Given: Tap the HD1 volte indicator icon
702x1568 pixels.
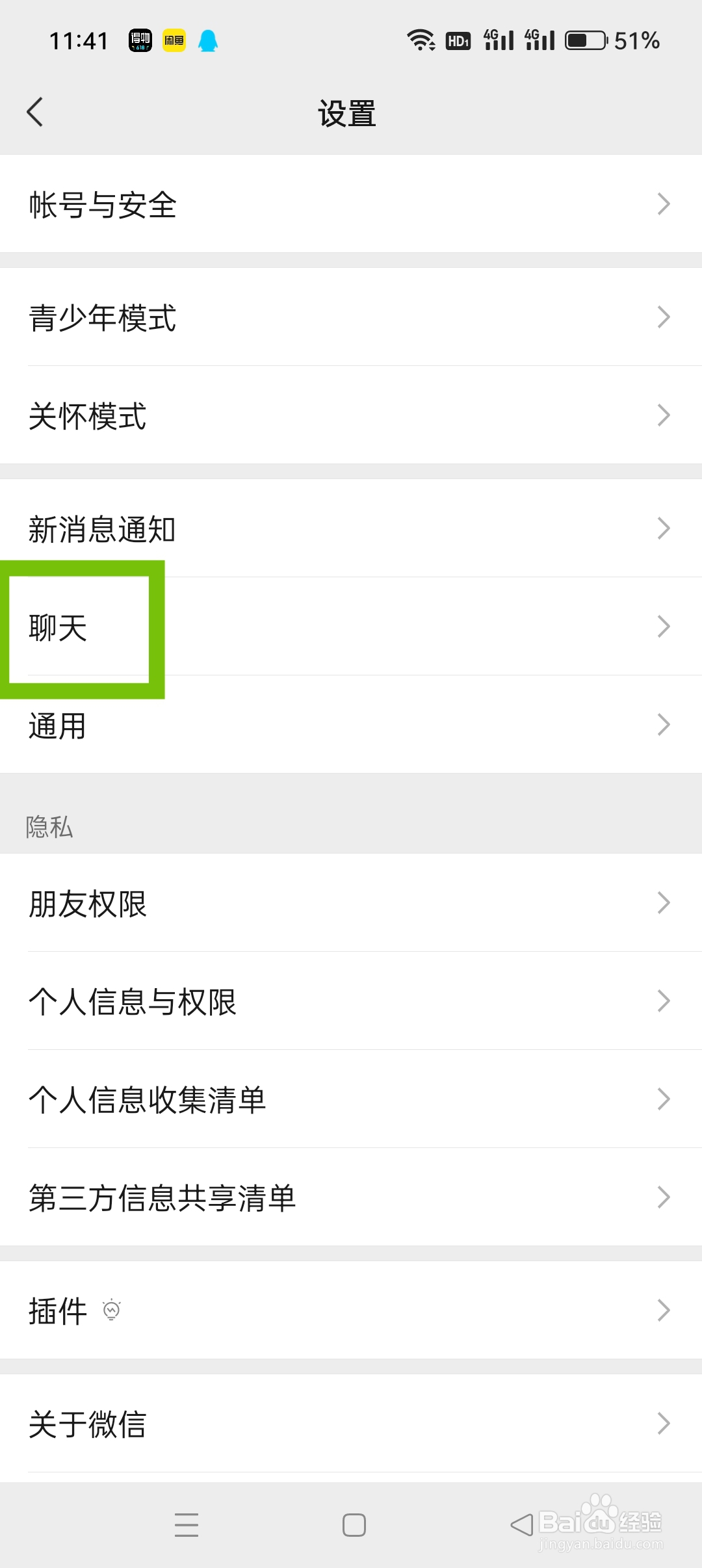Looking at the screenshot, I should click(x=457, y=41).
